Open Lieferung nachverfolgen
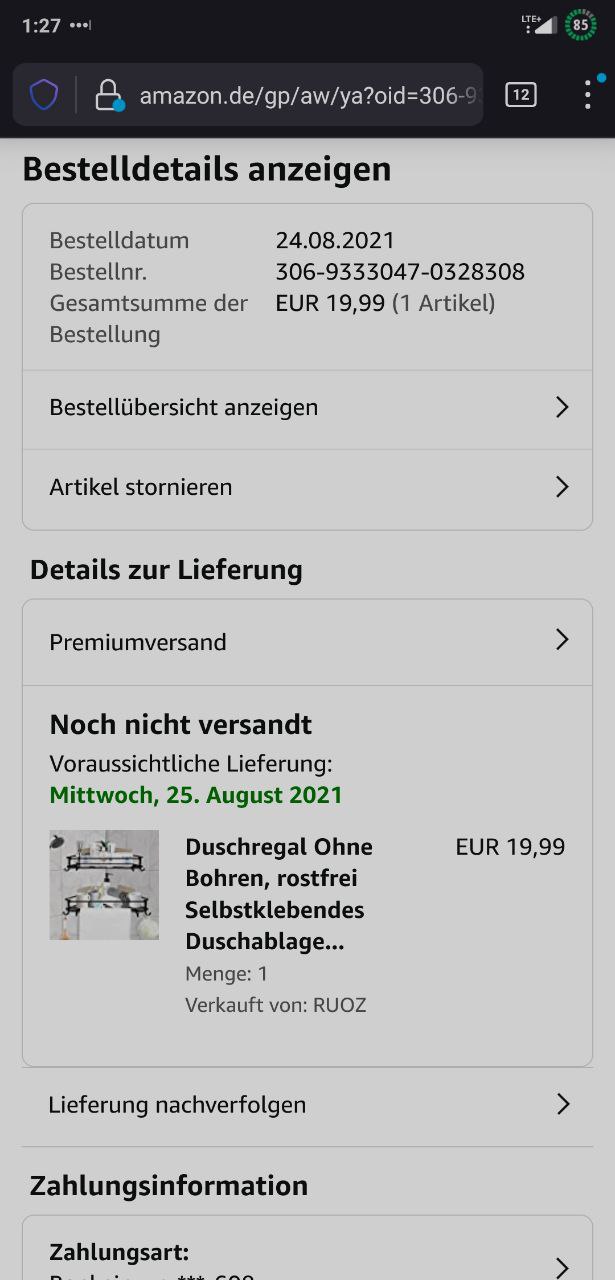This screenshot has width=615, height=1280. click(307, 1105)
